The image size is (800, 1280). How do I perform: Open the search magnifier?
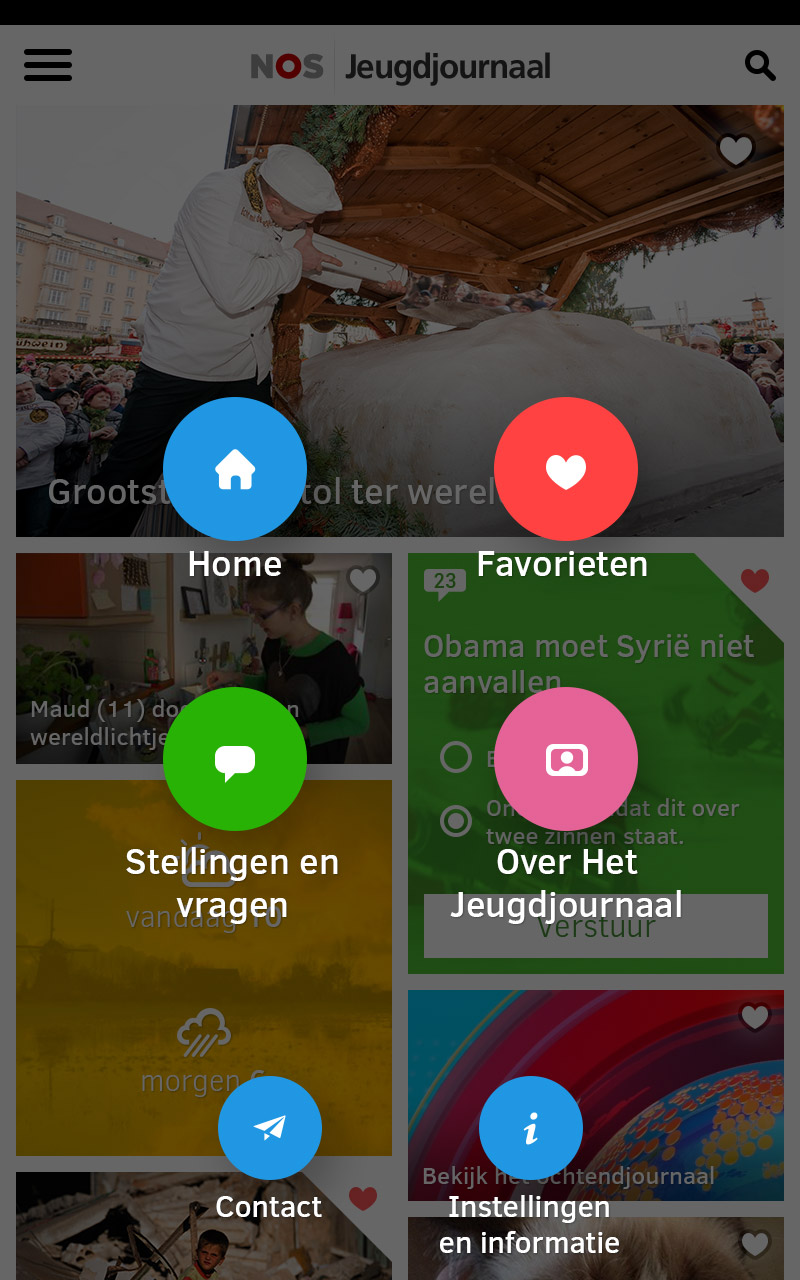pos(760,66)
